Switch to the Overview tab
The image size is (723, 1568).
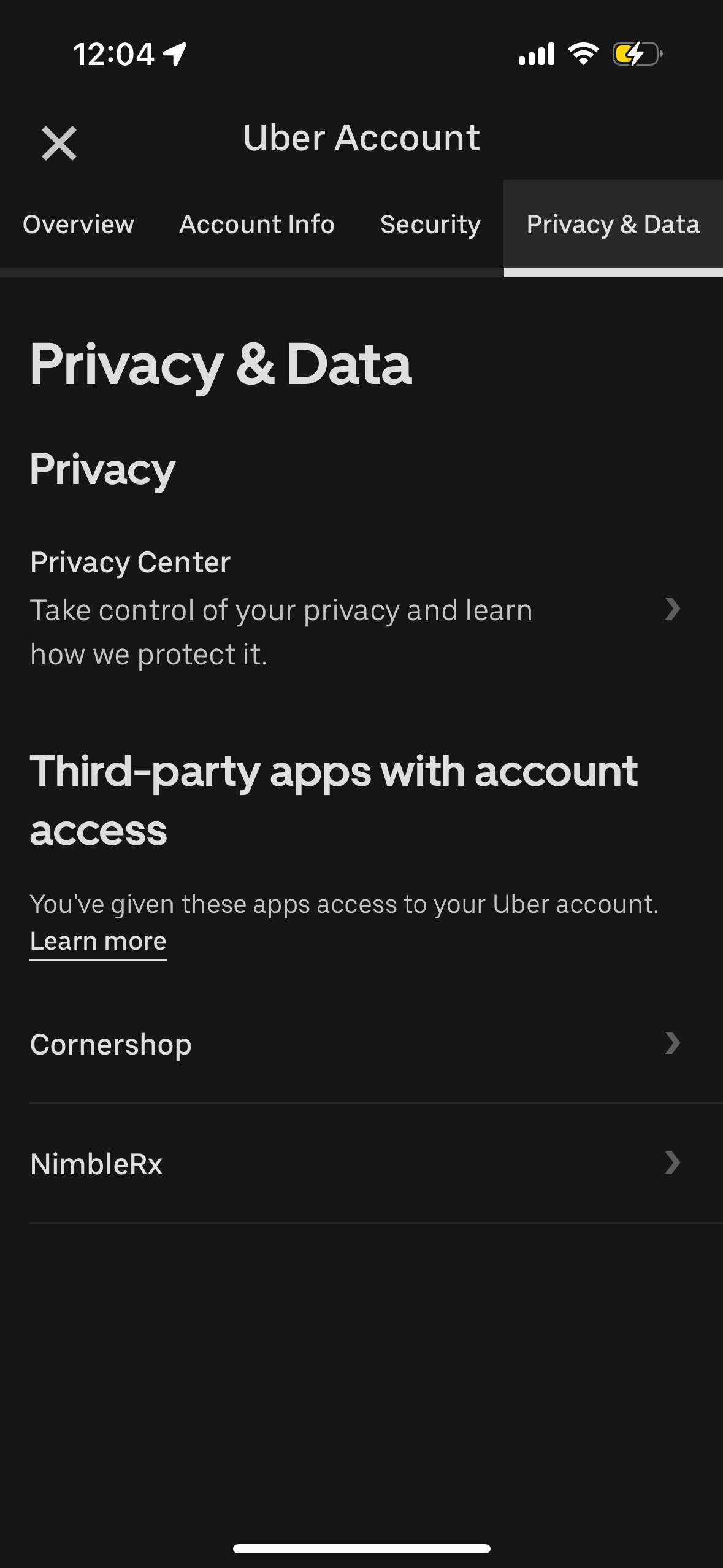78,225
